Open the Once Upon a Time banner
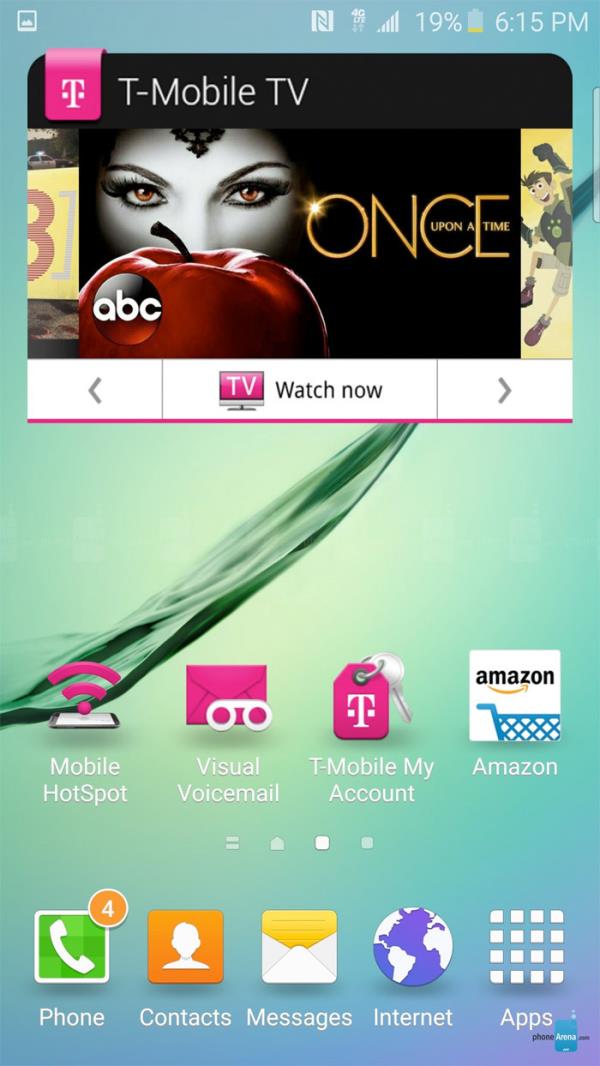Image resolution: width=600 pixels, height=1066 pixels. (300, 243)
